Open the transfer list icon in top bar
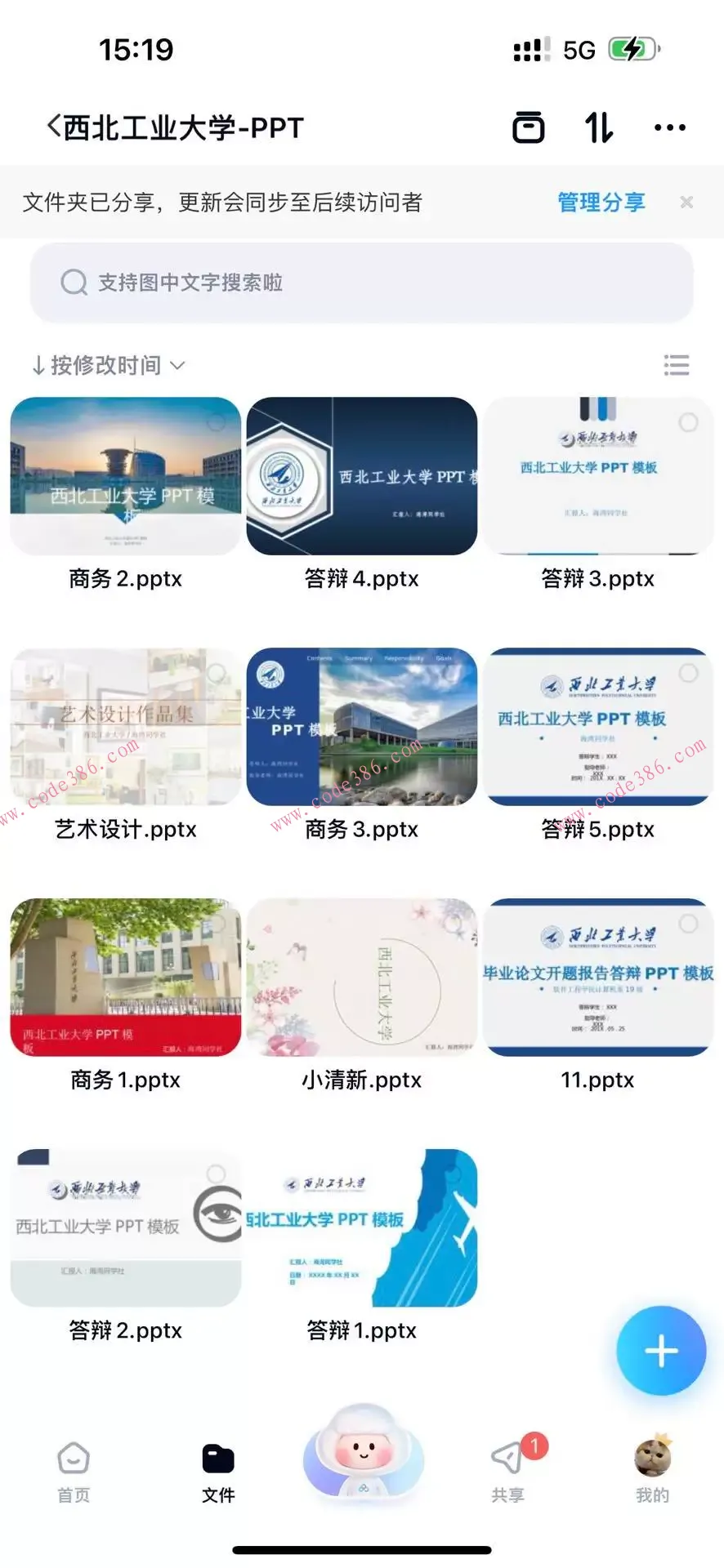The width and height of the screenshot is (724, 1568). point(528,127)
